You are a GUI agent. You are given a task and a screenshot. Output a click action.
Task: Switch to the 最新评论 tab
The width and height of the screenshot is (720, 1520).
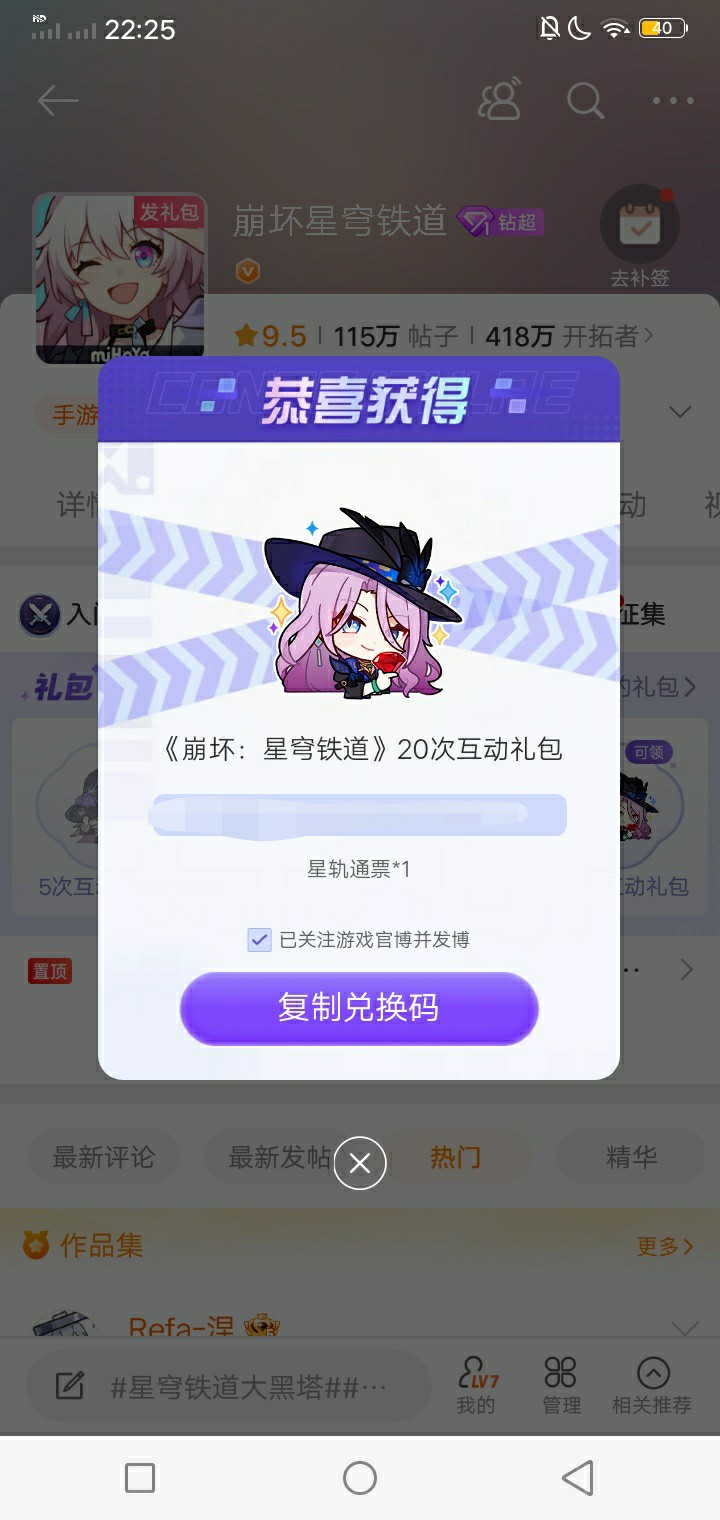pyautogui.click(x=104, y=1158)
